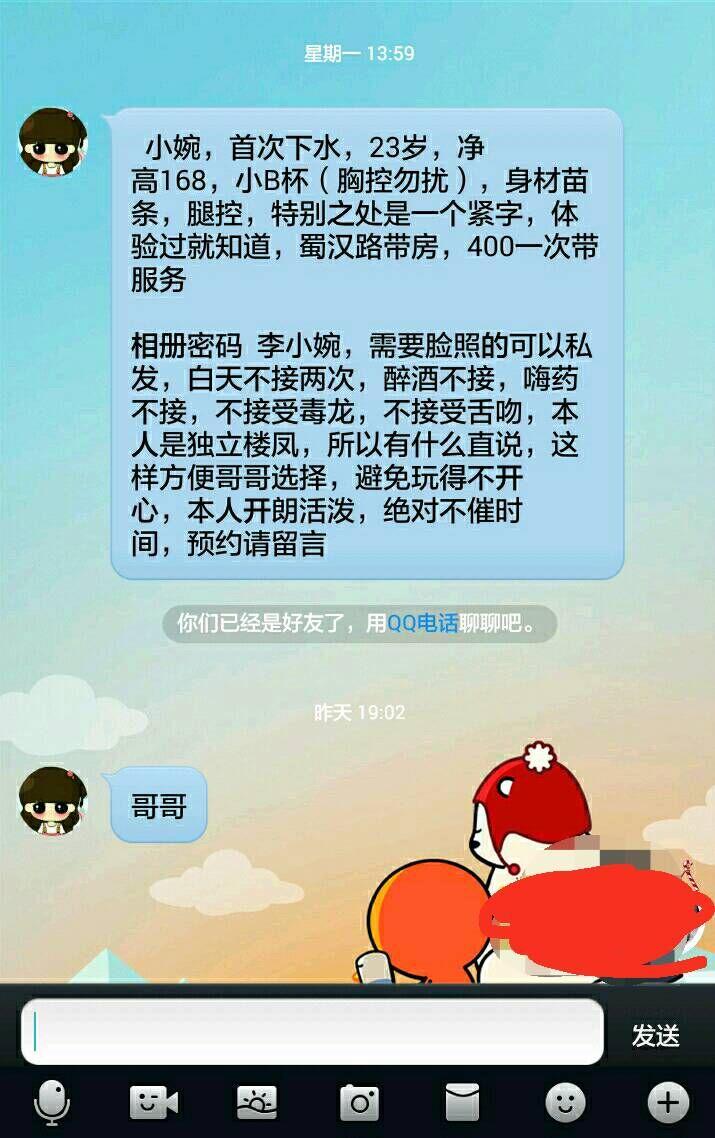Open the red packet icon

(x=462, y=1103)
